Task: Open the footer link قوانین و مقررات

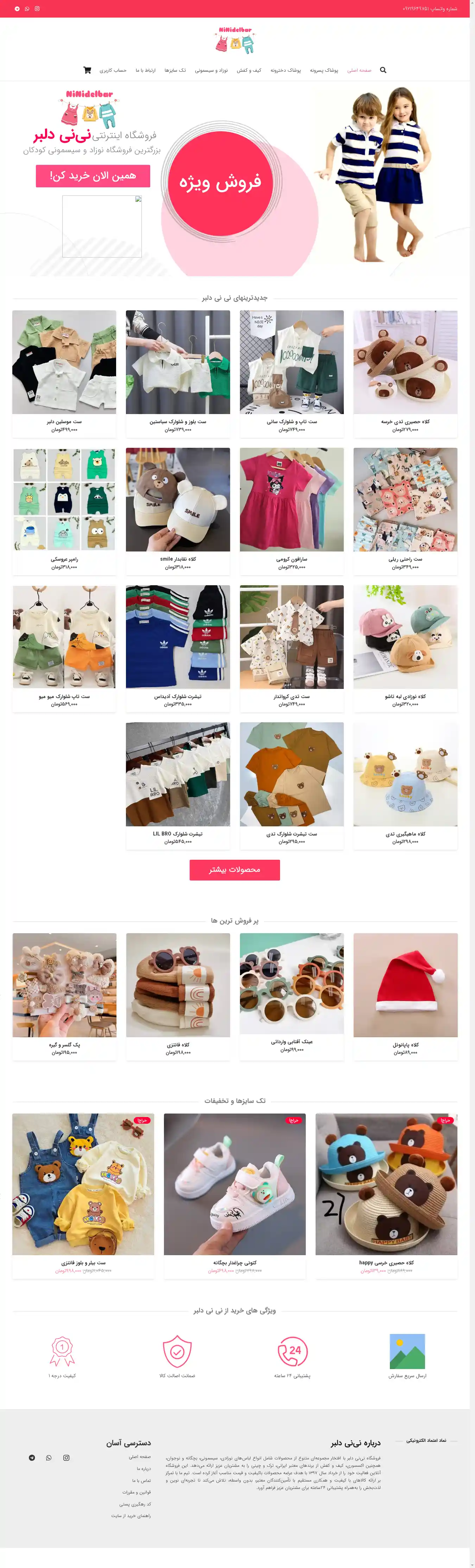Action: [x=137, y=1492]
